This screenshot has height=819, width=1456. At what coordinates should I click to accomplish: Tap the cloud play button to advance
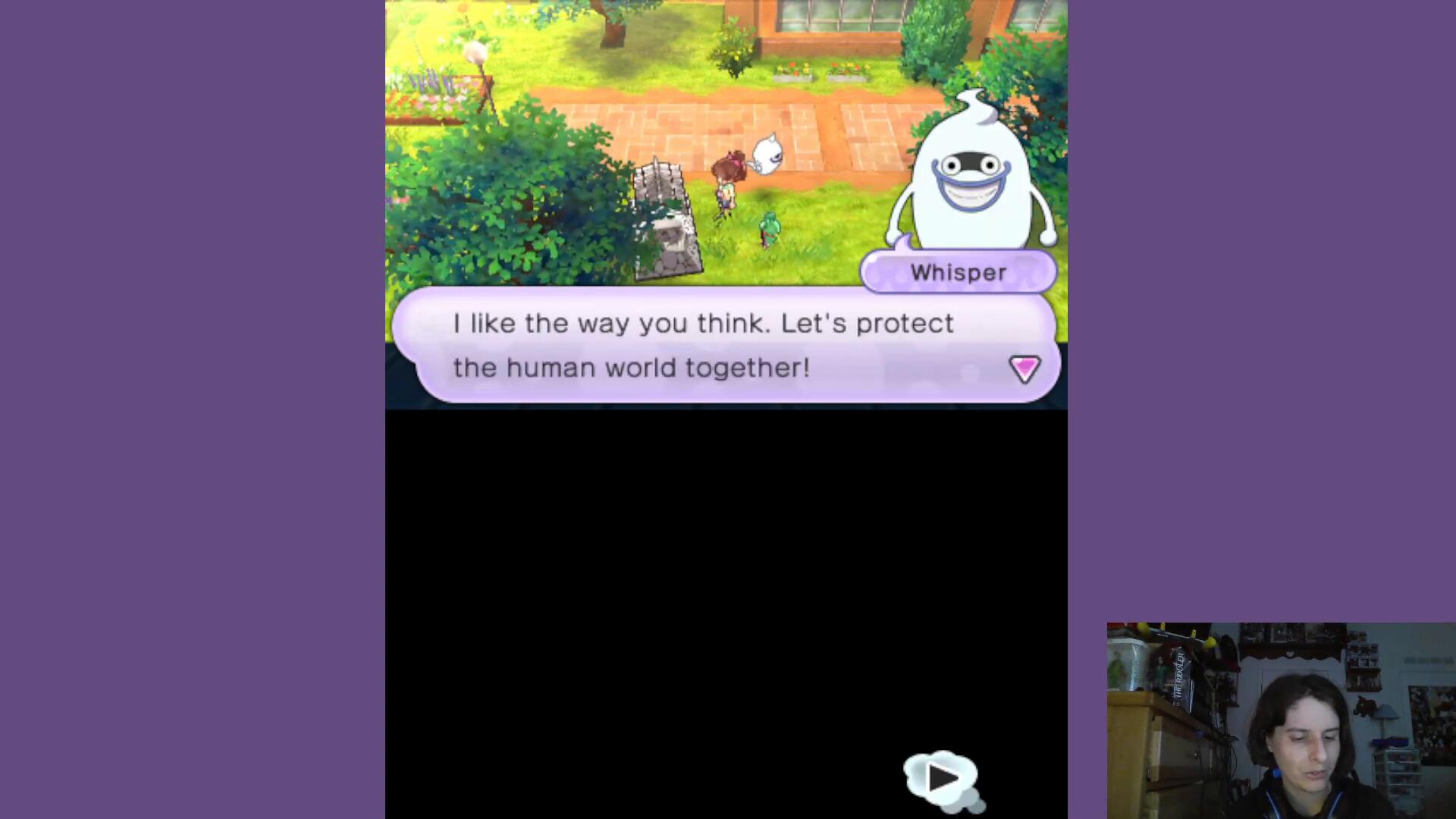pos(941,778)
